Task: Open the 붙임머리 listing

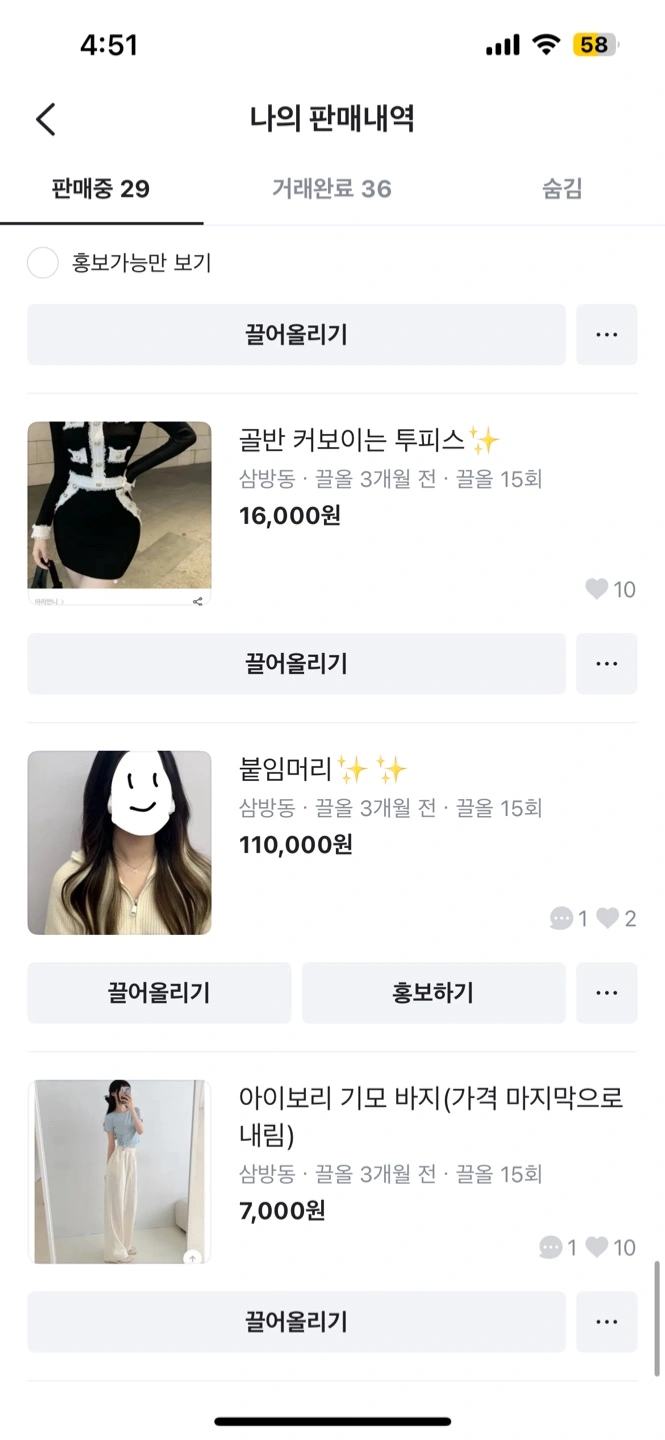Action: pyautogui.click(x=332, y=843)
